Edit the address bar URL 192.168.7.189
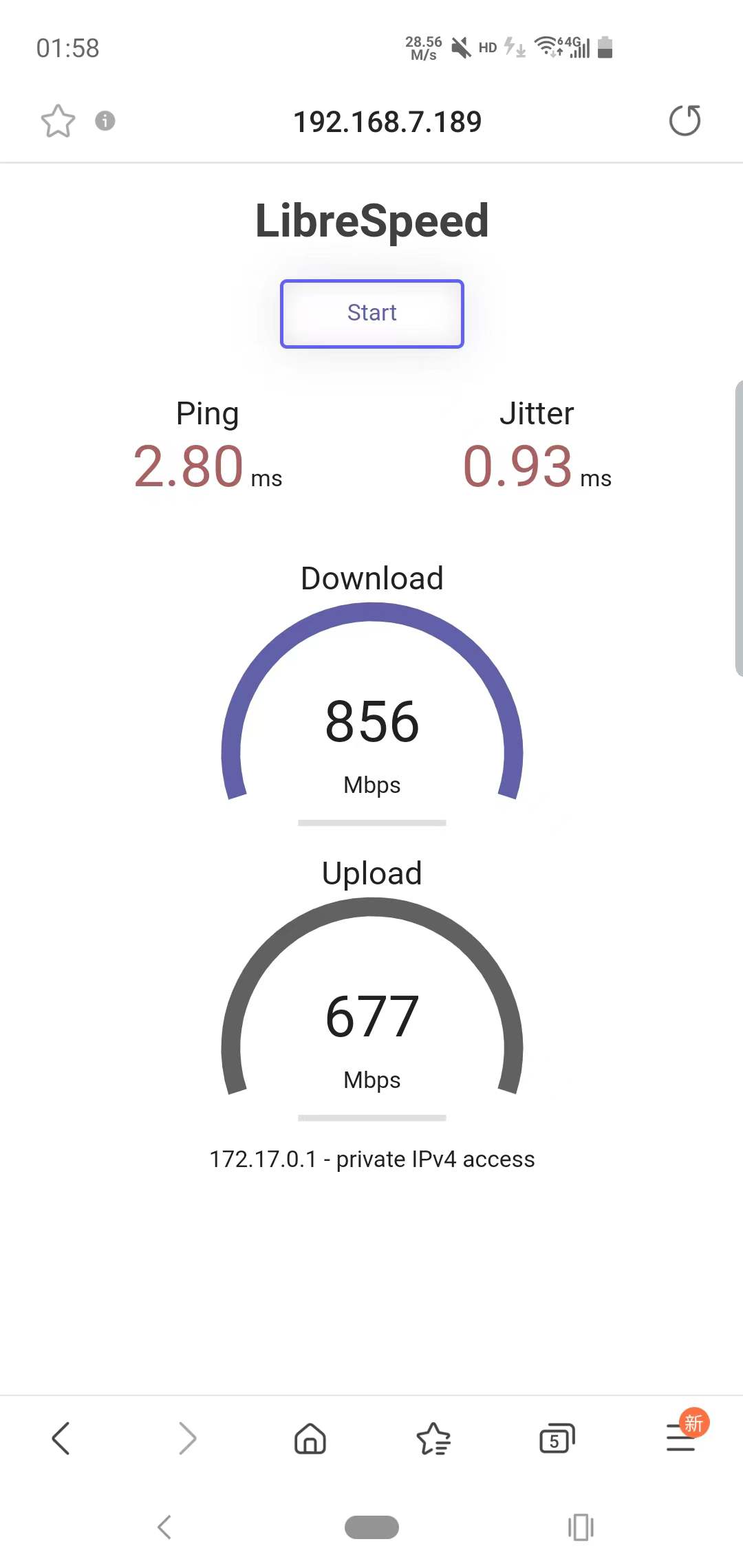Viewport: 743px width, 1568px height. click(387, 122)
